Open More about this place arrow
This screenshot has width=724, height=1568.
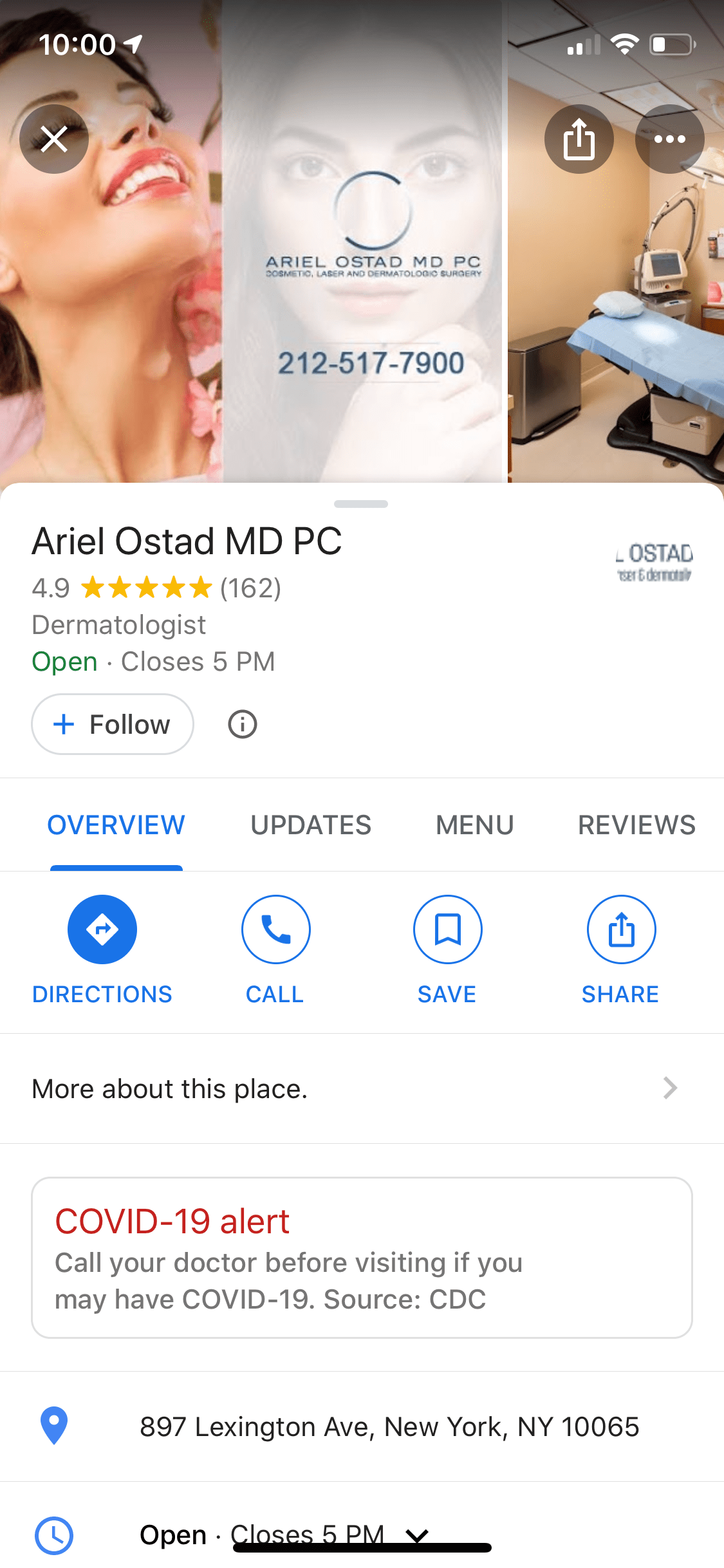point(670,1088)
